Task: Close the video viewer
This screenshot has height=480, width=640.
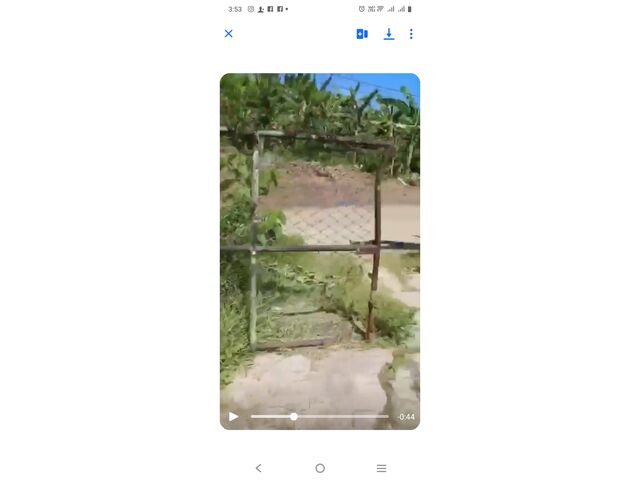Action: (x=228, y=34)
